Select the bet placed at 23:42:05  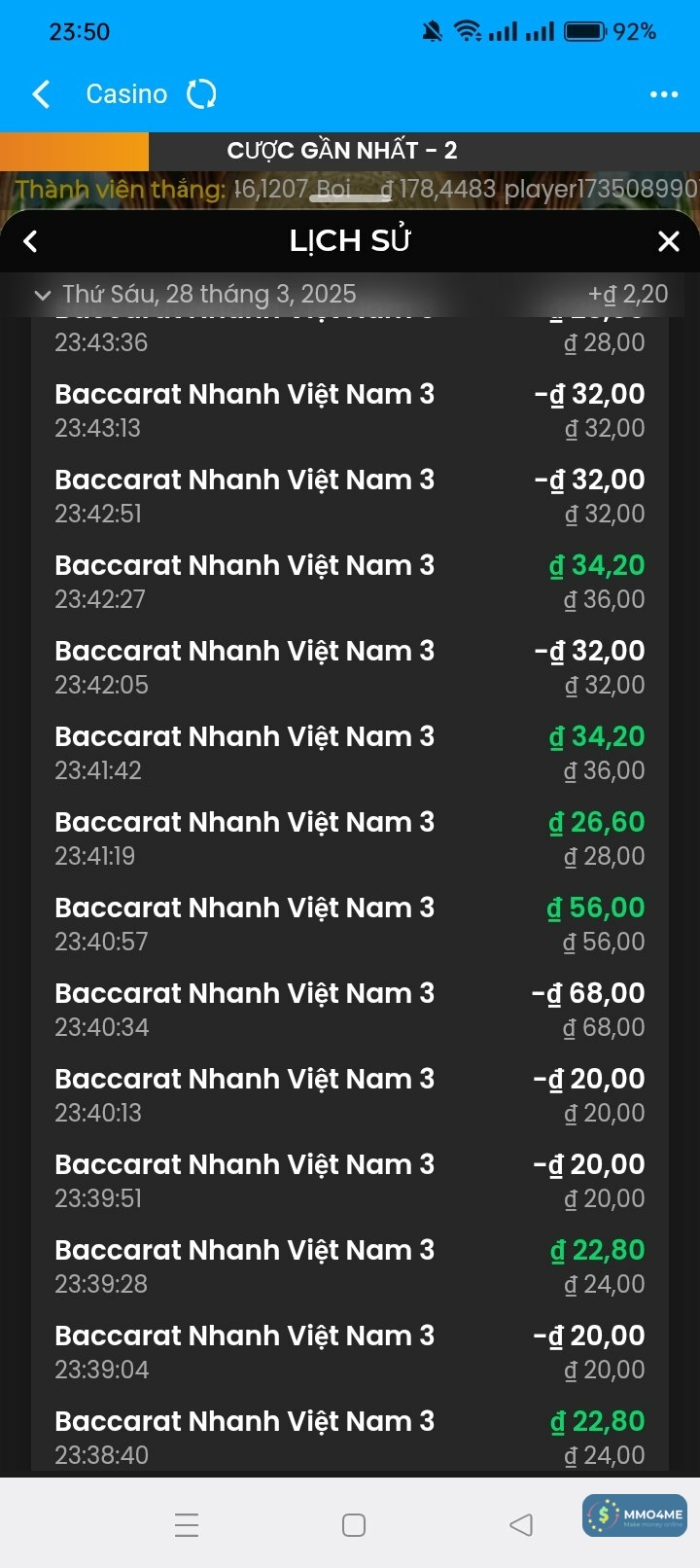pos(349,667)
